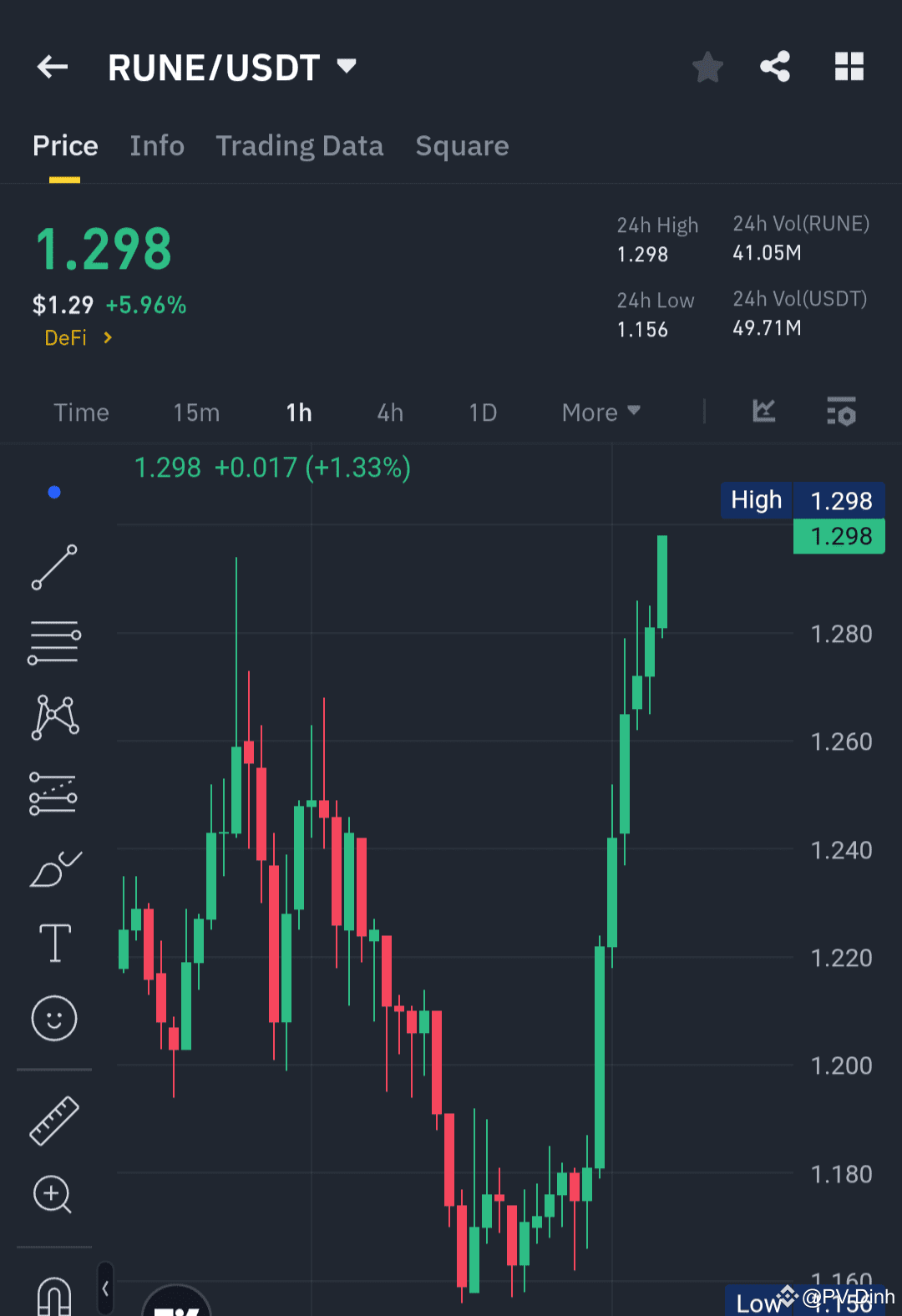Click the share icon
Image resolution: width=902 pixels, height=1316 pixels.
[775, 67]
